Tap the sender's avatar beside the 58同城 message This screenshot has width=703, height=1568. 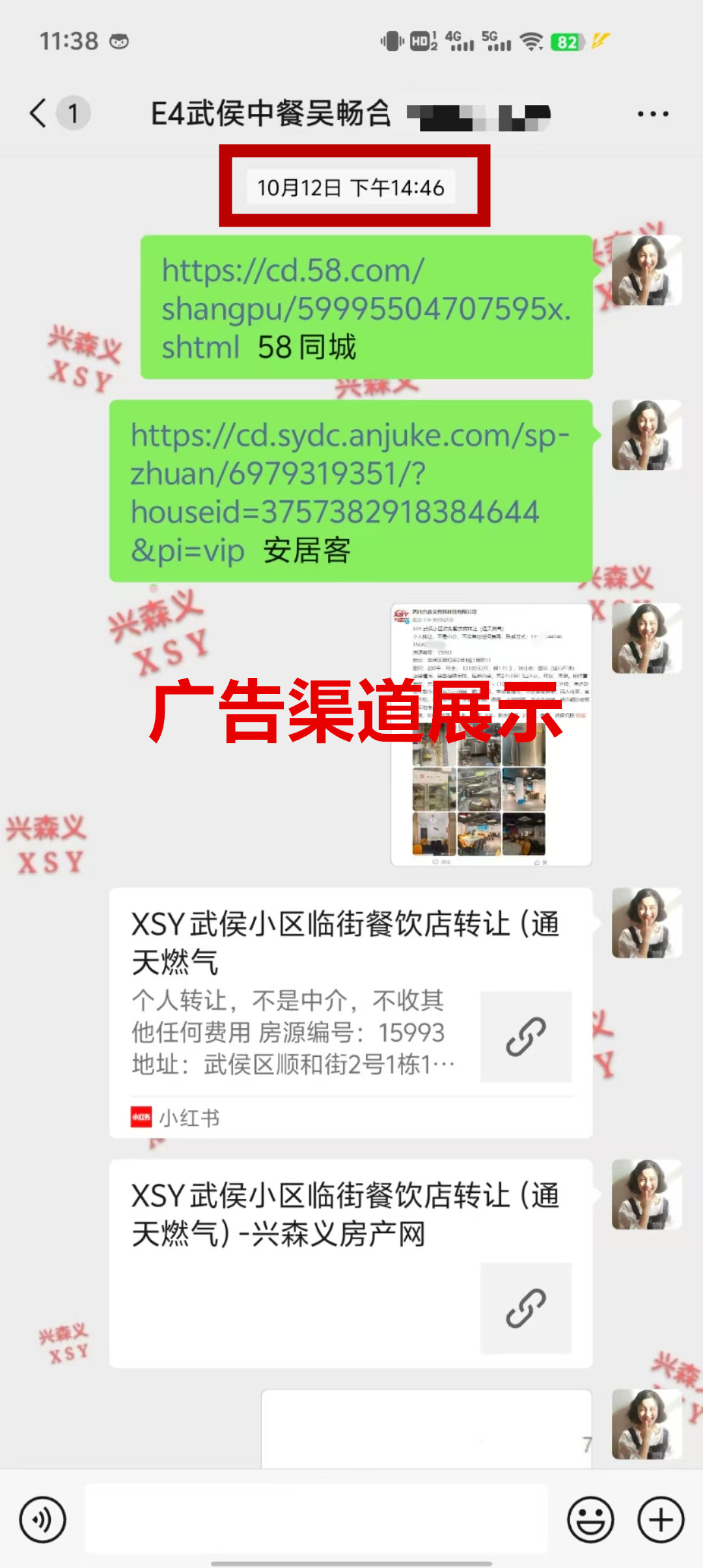pos(646,270)
